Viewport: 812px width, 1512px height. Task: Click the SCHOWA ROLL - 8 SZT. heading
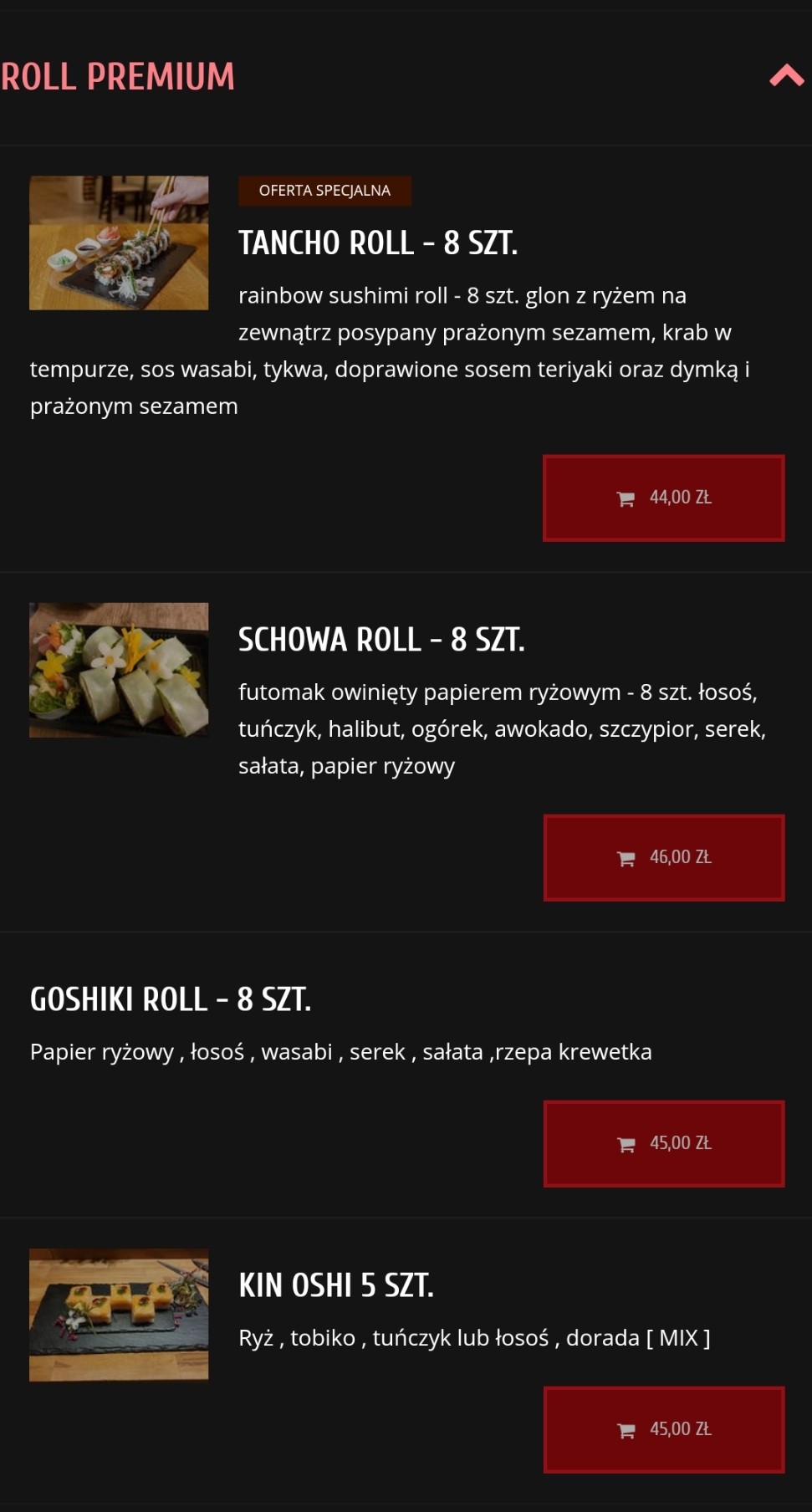coord(381,639)
